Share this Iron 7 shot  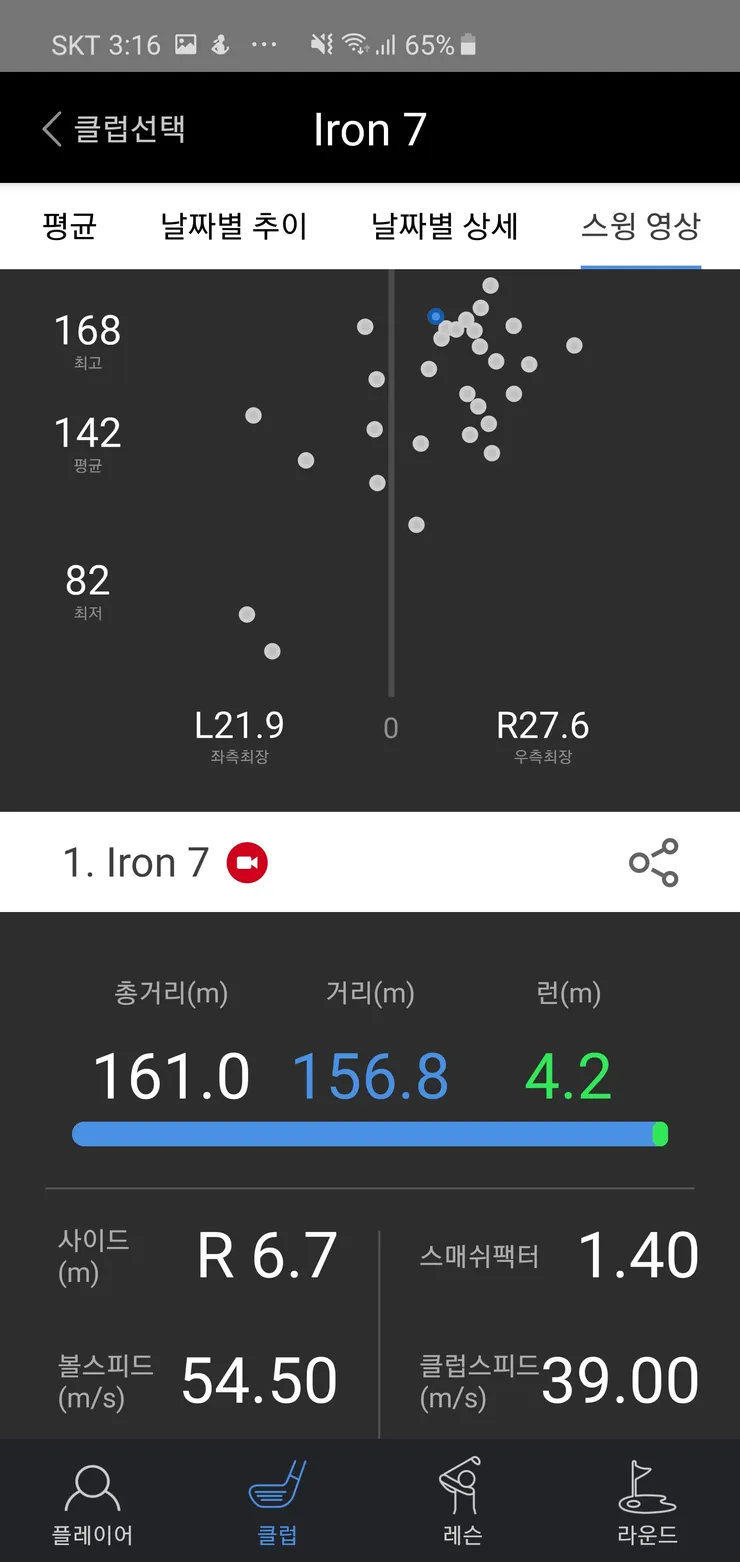[654, 863]
